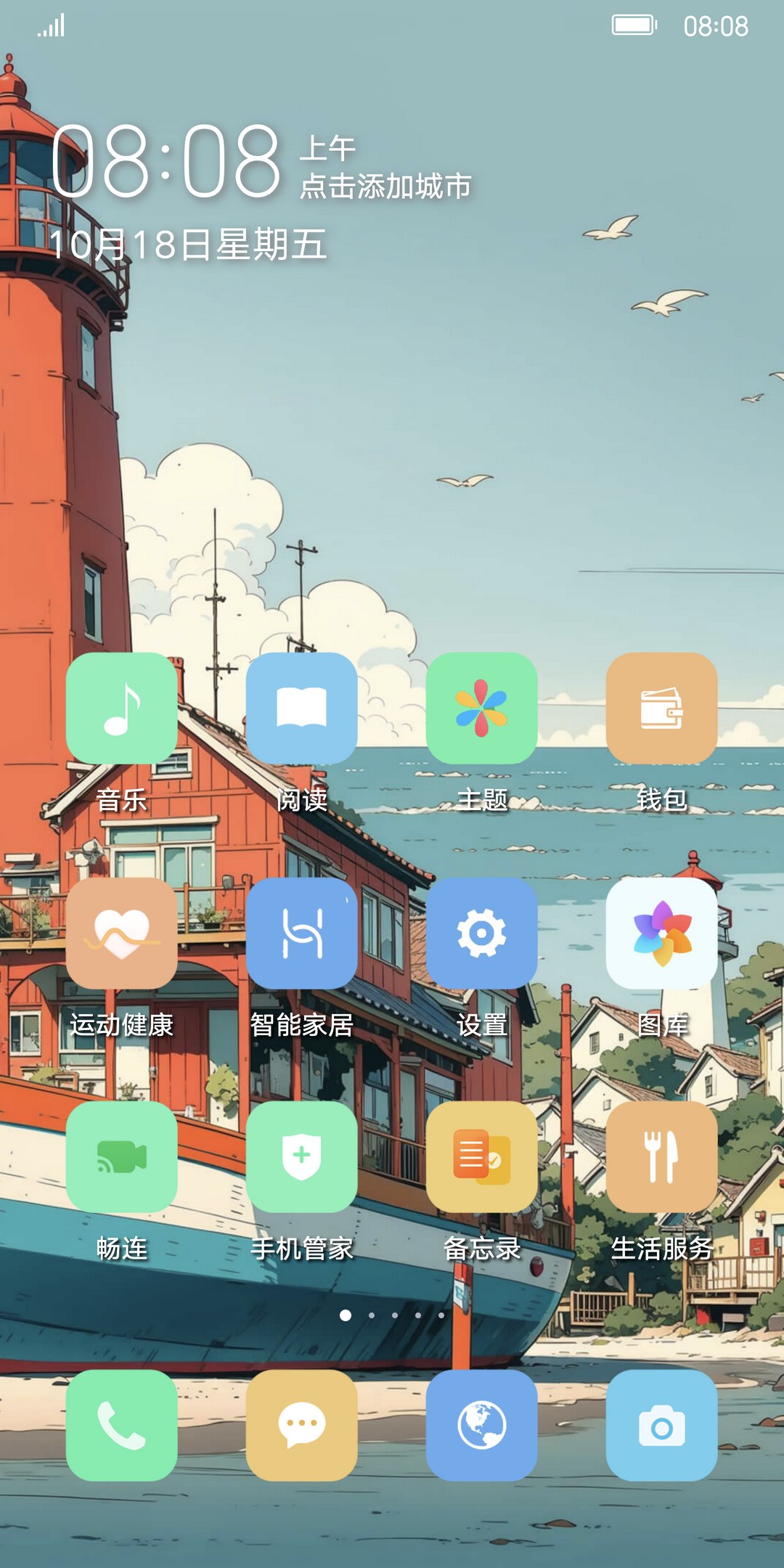
Task: Open 设置 settings
Action: click(481, 933)
